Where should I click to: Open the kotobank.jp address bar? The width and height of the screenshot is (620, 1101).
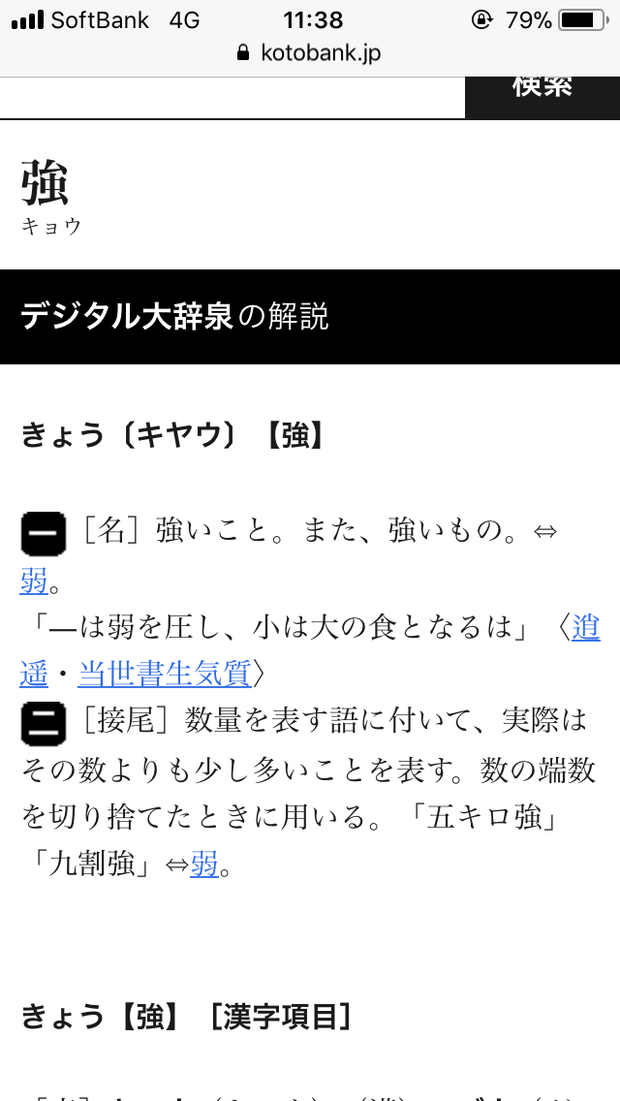click(310, 53)
